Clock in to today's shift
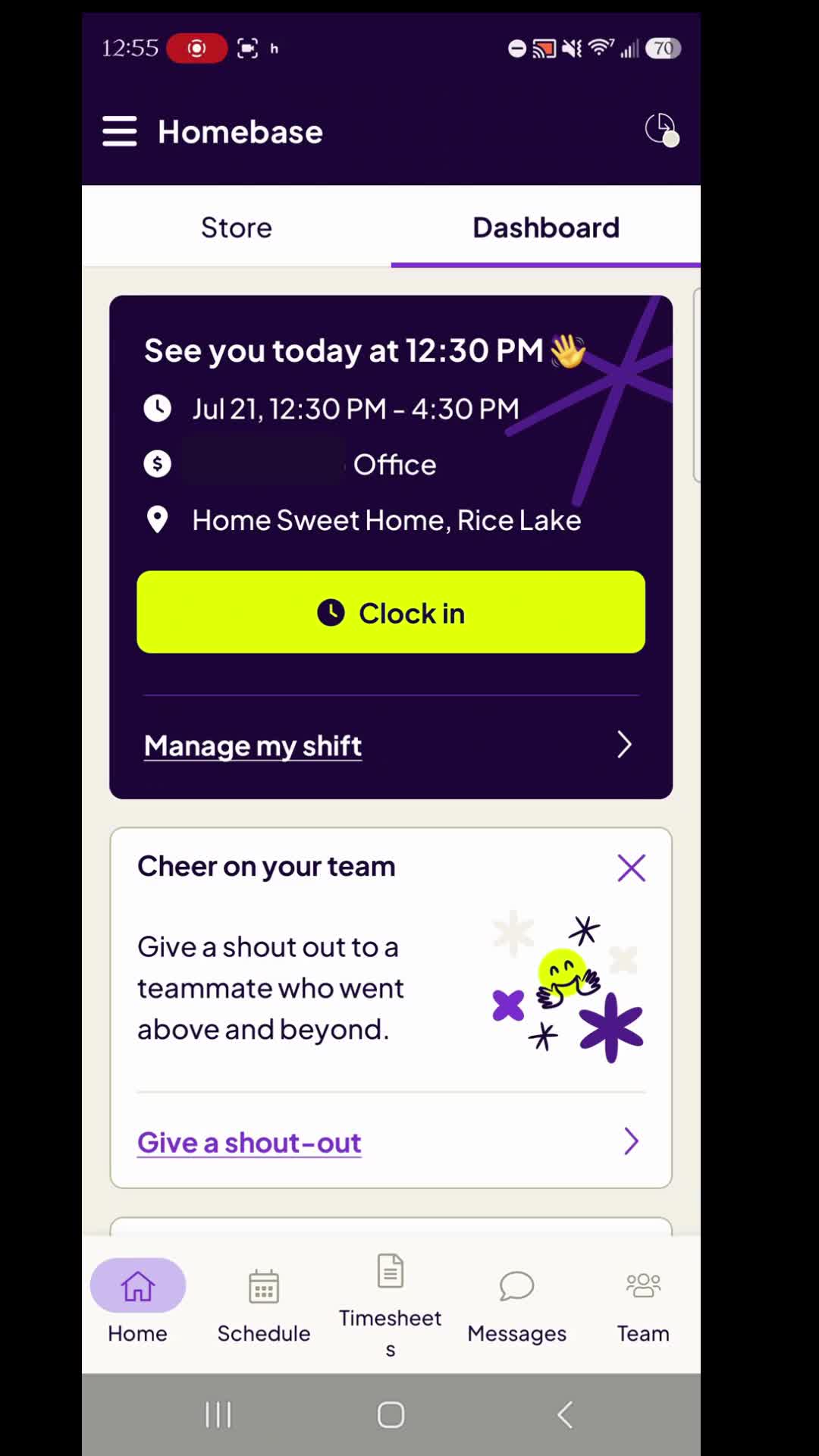819x1456 pixels. 391,612
